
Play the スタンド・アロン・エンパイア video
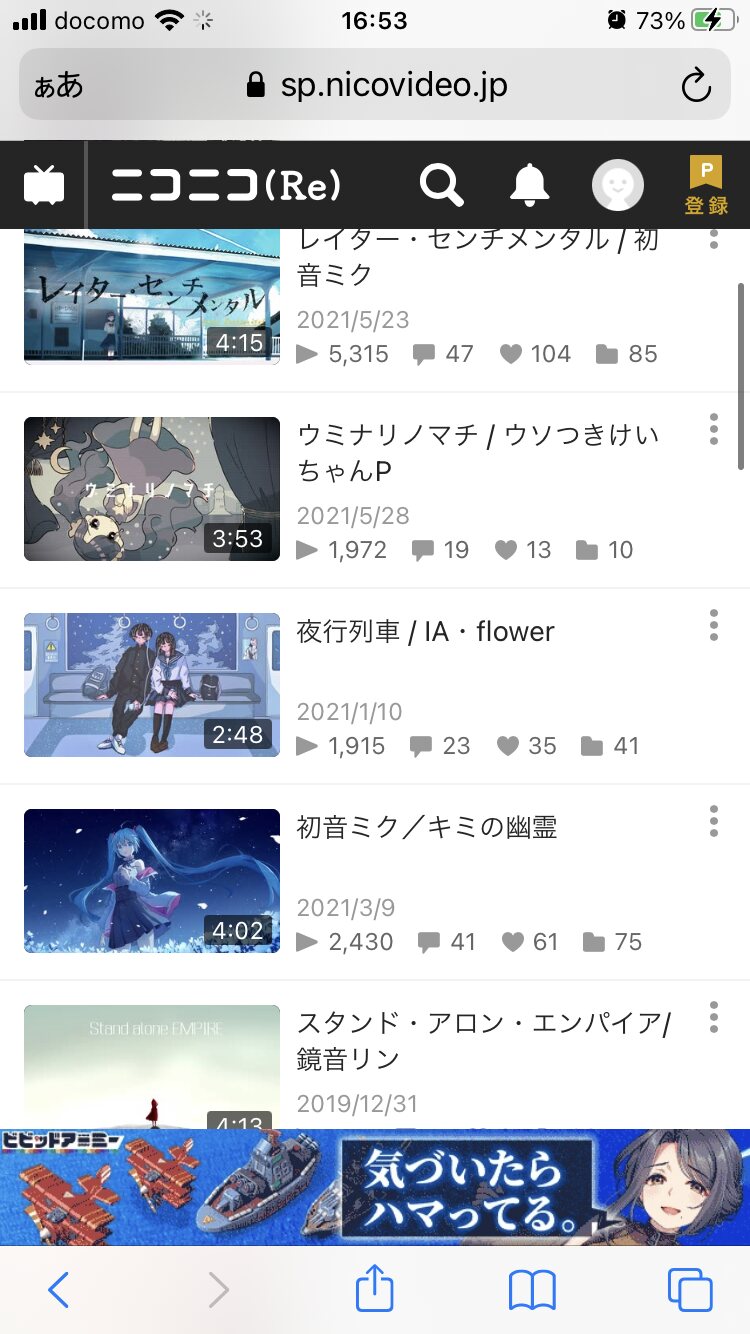tap(152, 1066)
